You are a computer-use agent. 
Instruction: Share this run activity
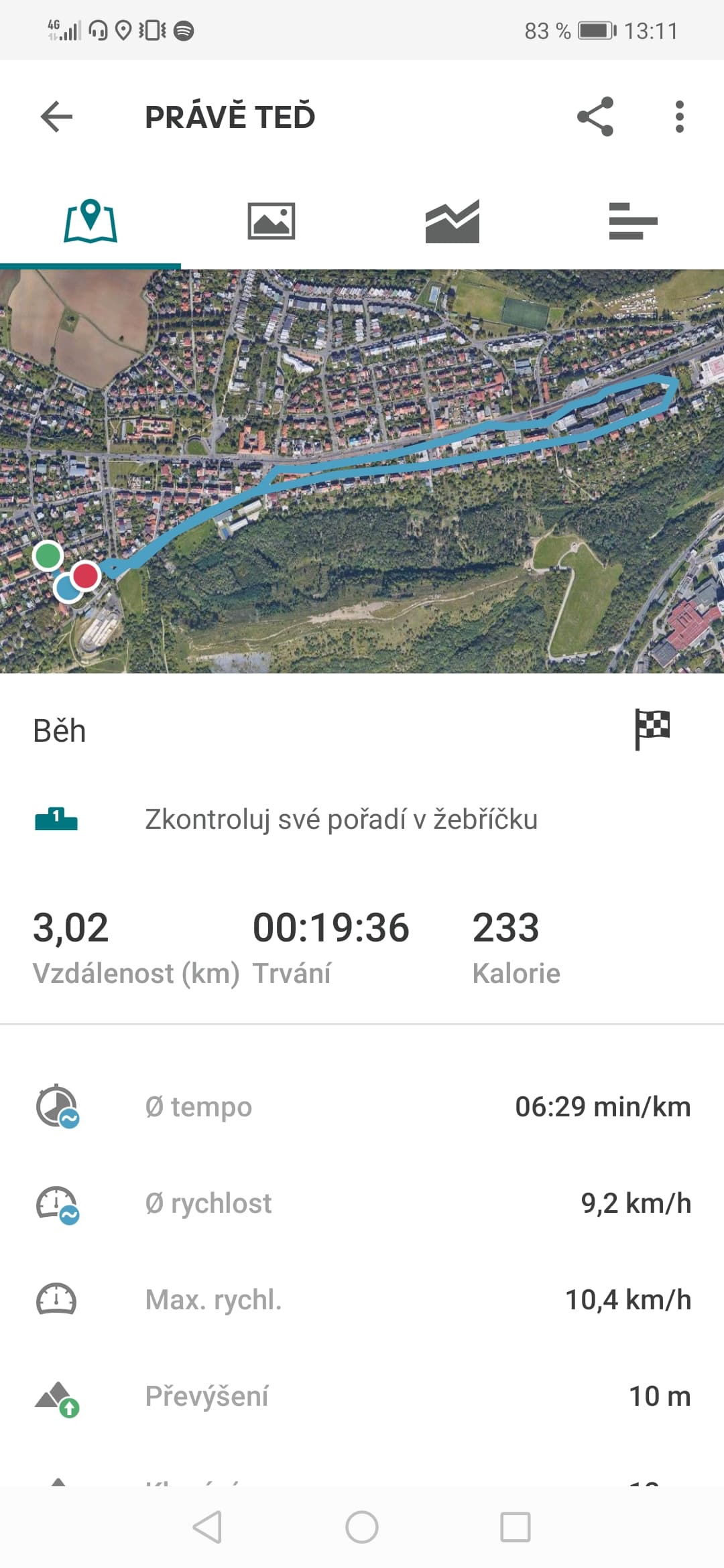click(x=595, y=117)
